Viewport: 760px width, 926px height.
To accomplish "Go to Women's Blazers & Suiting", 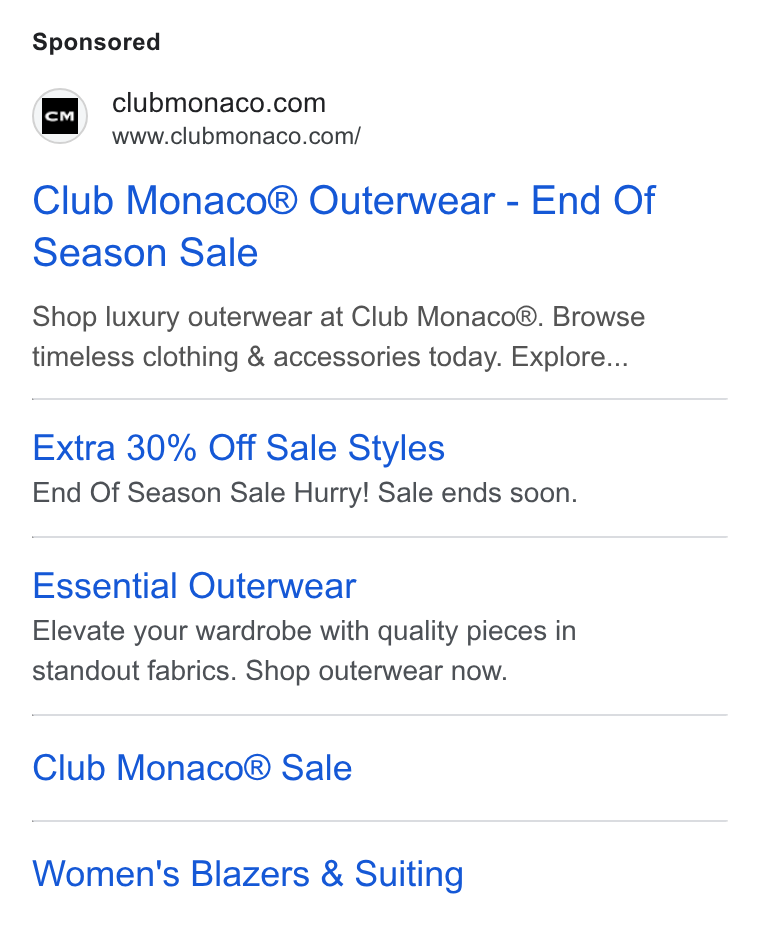I will point(248,874).
